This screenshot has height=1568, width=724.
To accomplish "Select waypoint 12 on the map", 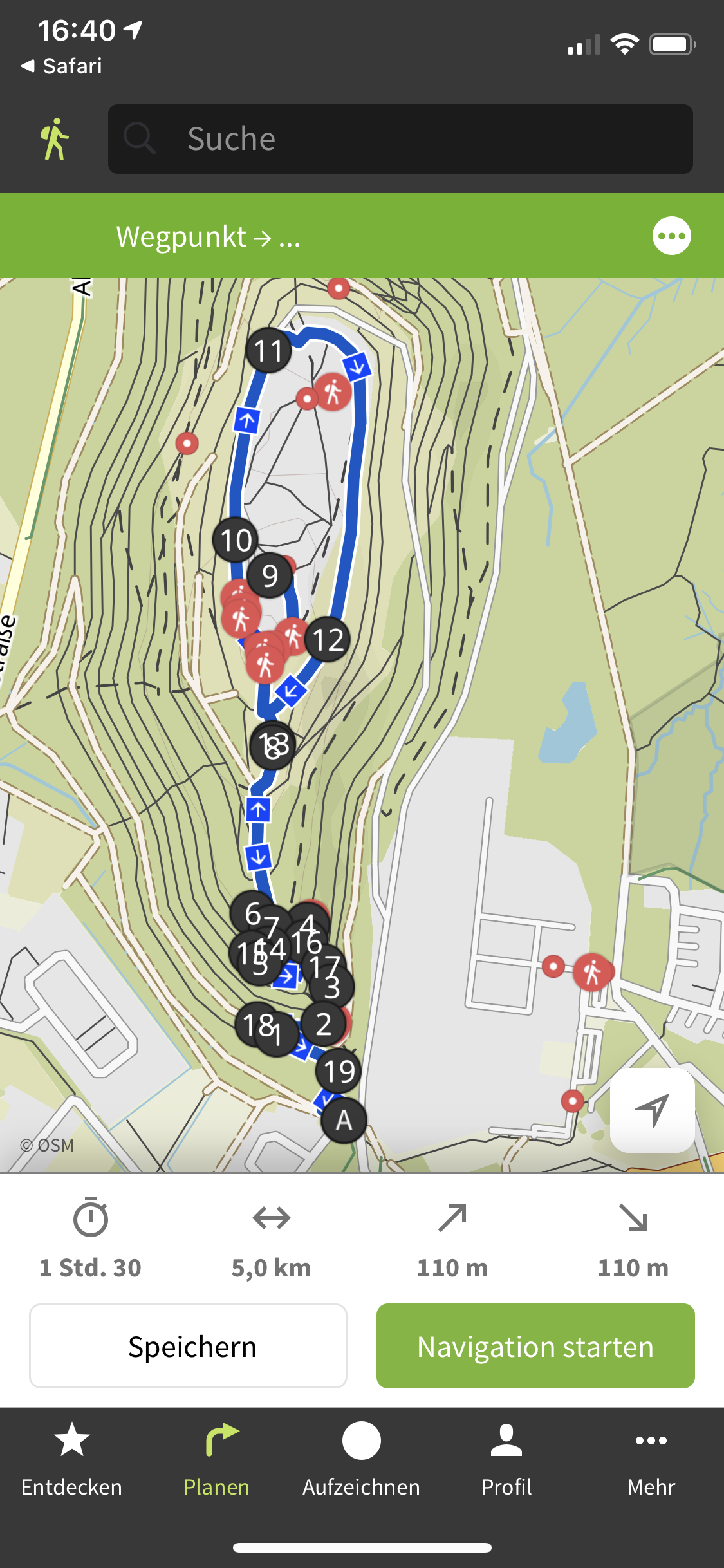I will [328, 640].
